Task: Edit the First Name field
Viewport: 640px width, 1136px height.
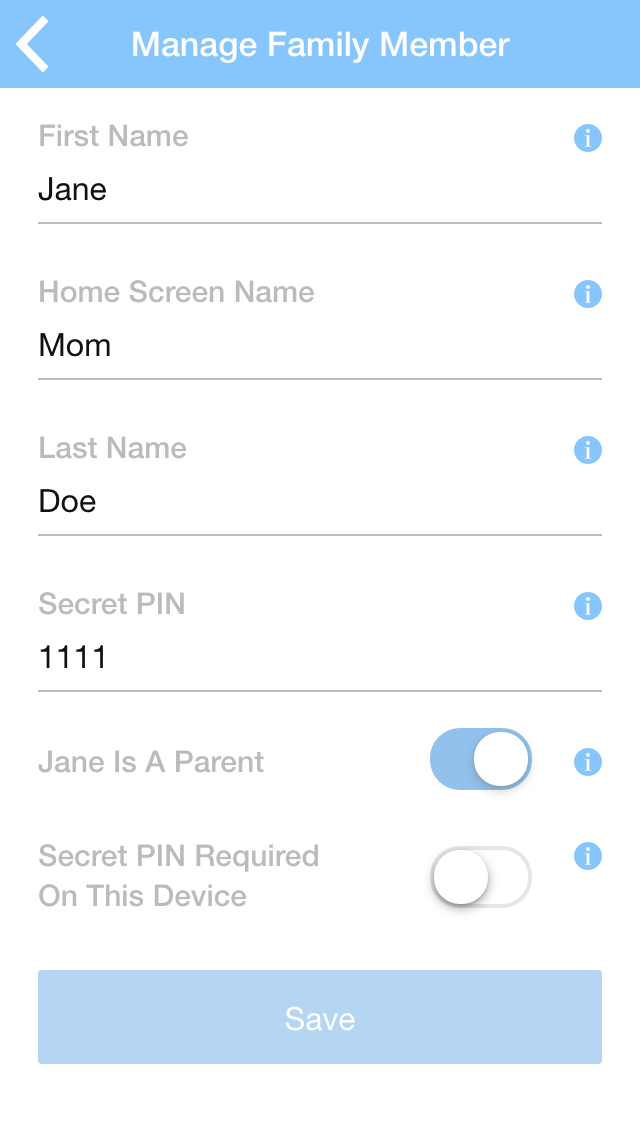Action: [320, 191]
